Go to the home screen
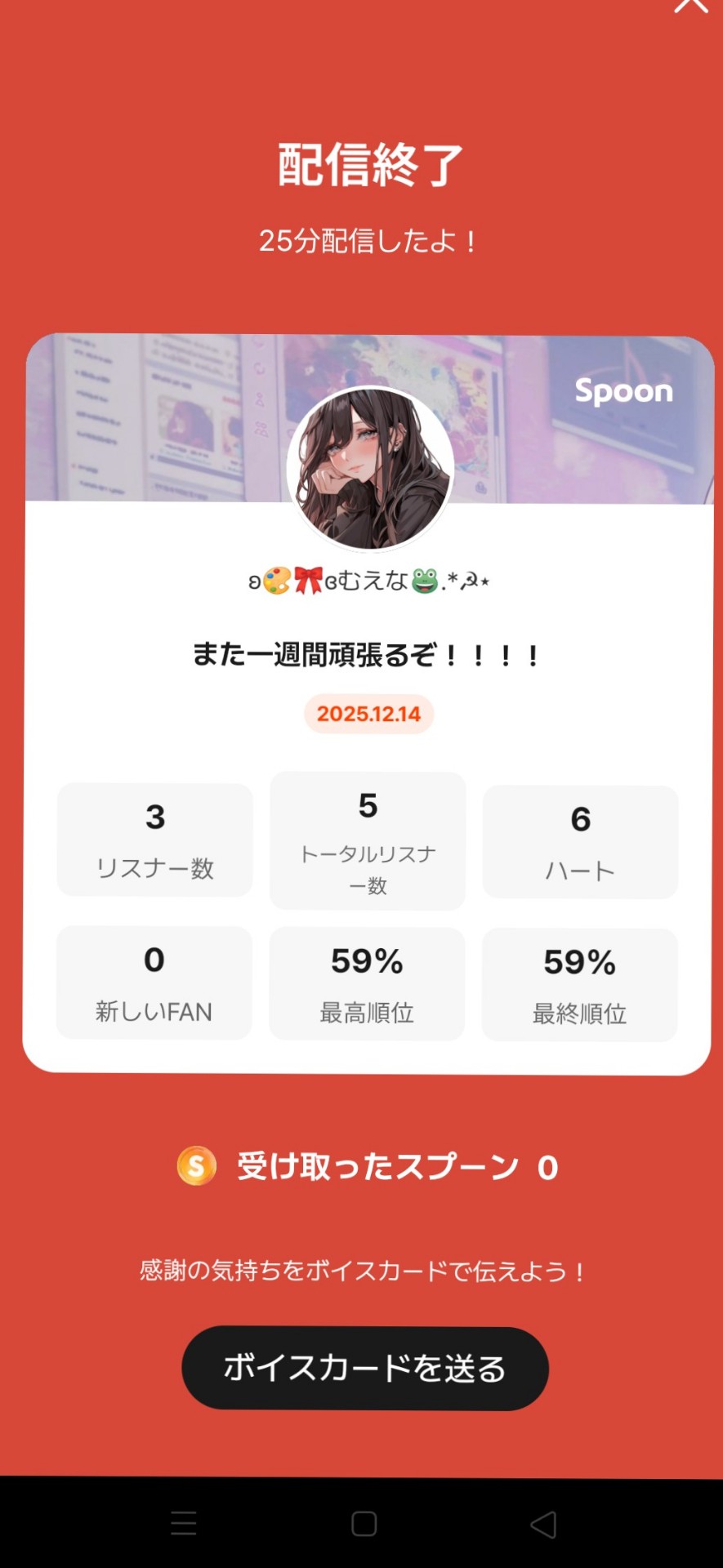 pyautogui.click(x=364, y=1524)
